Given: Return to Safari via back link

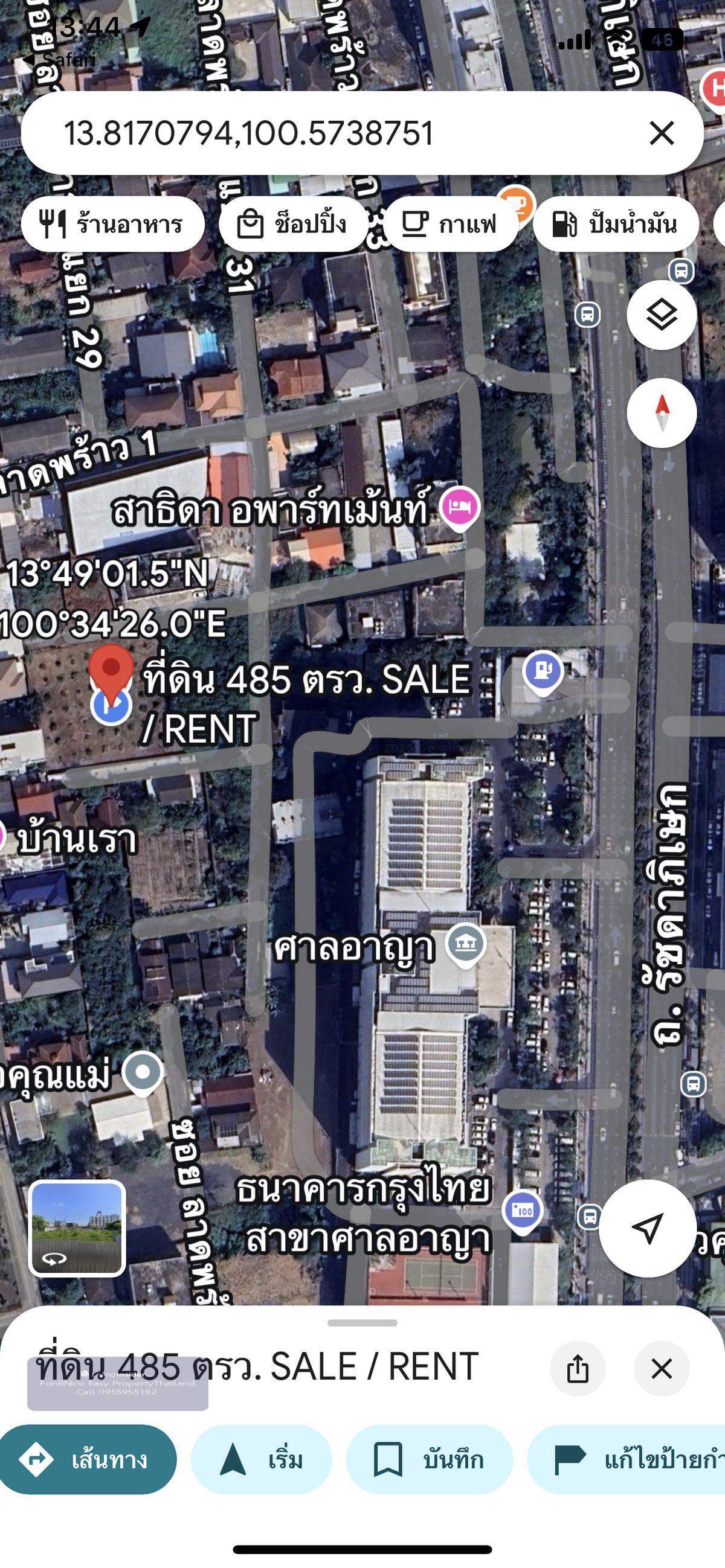Looking at the screenshot, I should click(x=61, y=59).
